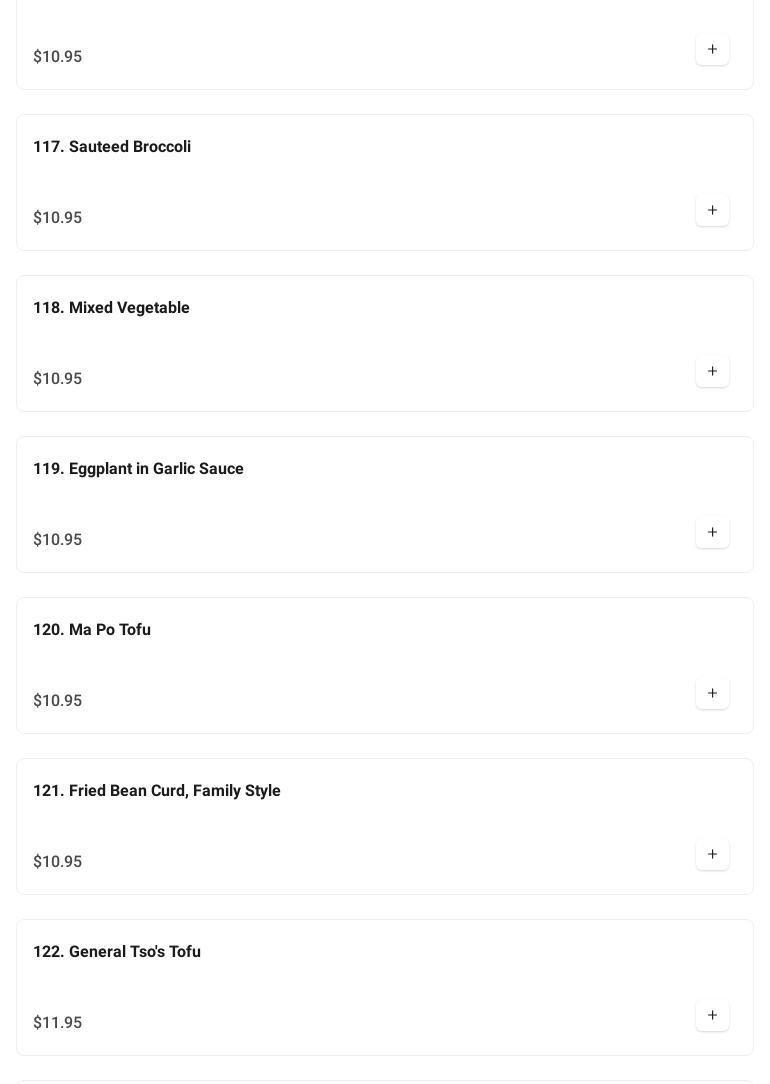770x1084 pixels.
Task: Open the Sauteed Broccoli item card
Action: (x=112, y=147)
